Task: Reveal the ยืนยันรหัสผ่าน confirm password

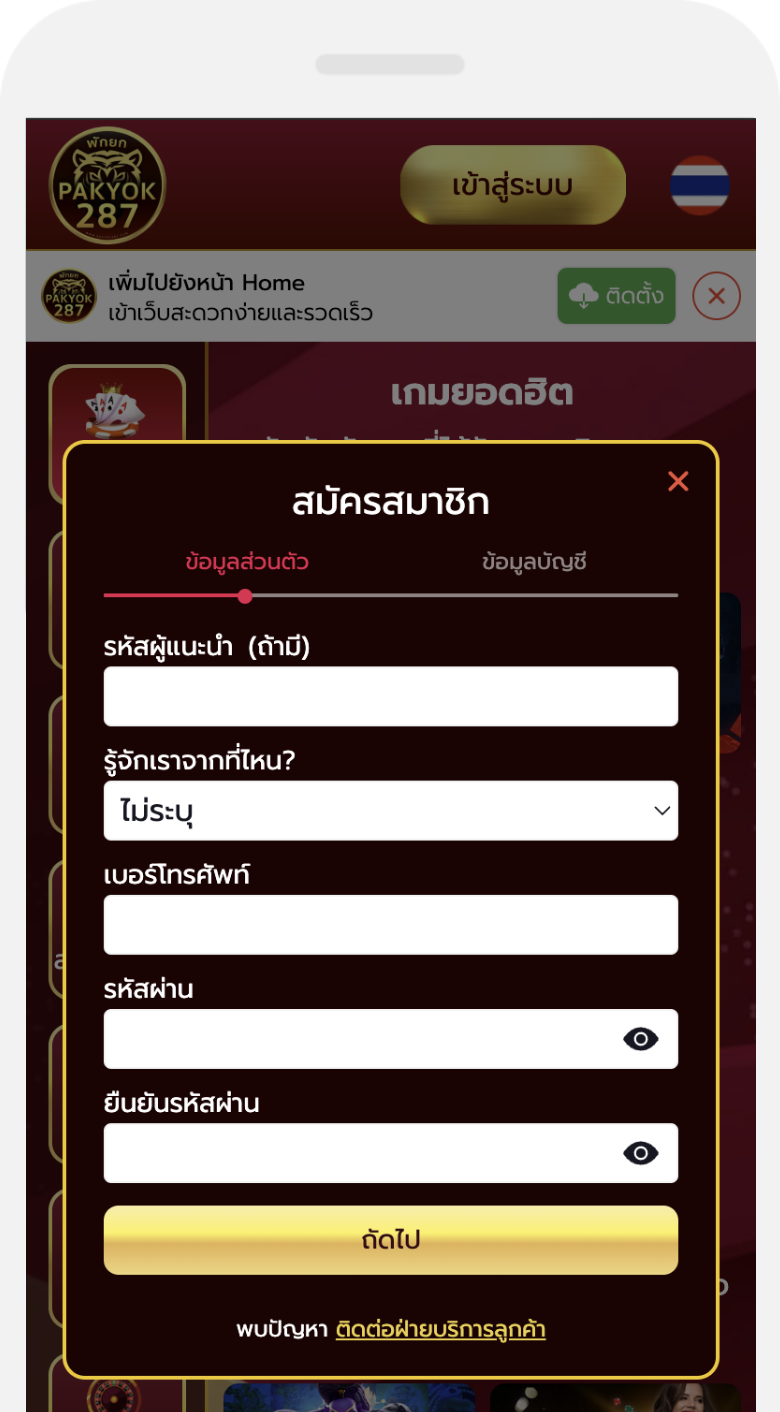Action: (640, 1153)
